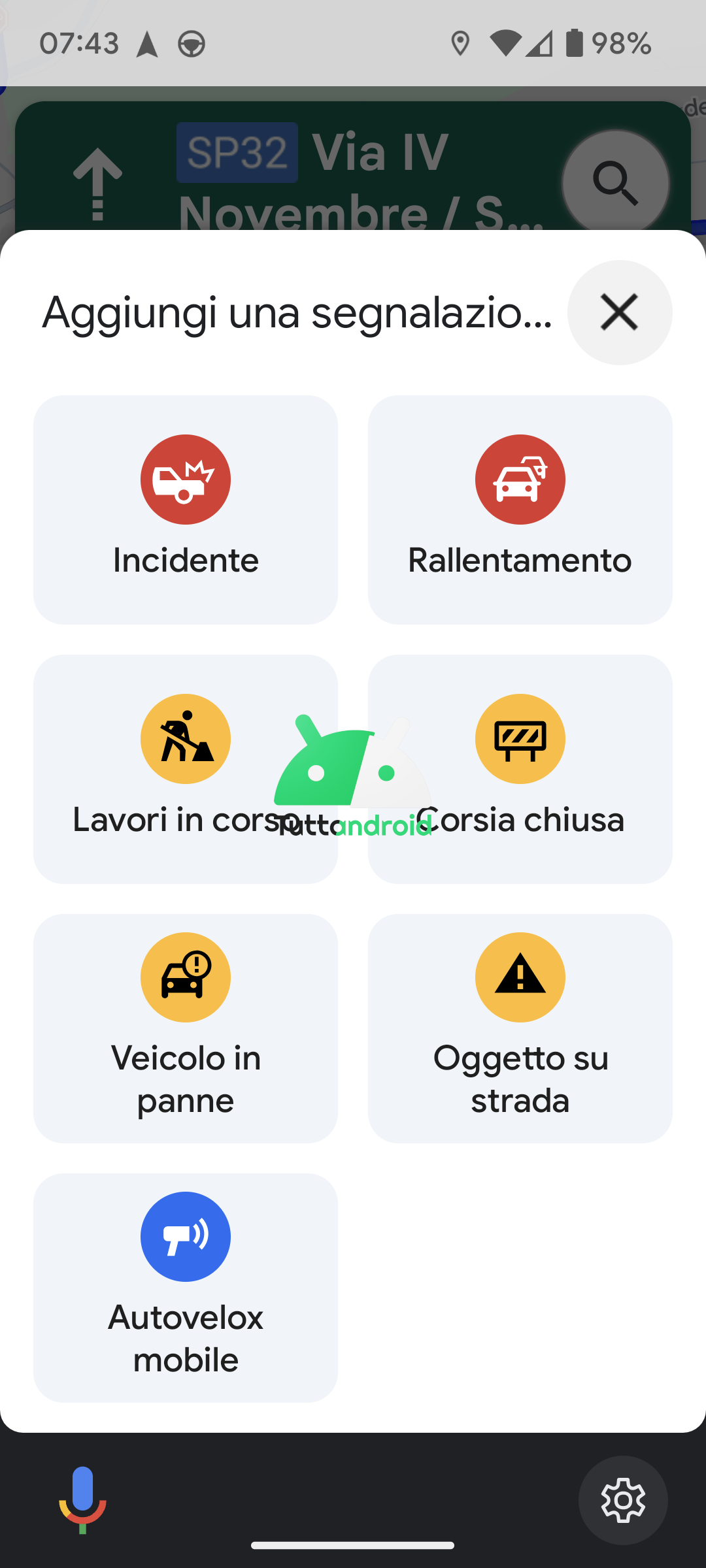Viewport: 706px width, 1568px height.
Task: Close the add report sheet
Action: [619, 312]
